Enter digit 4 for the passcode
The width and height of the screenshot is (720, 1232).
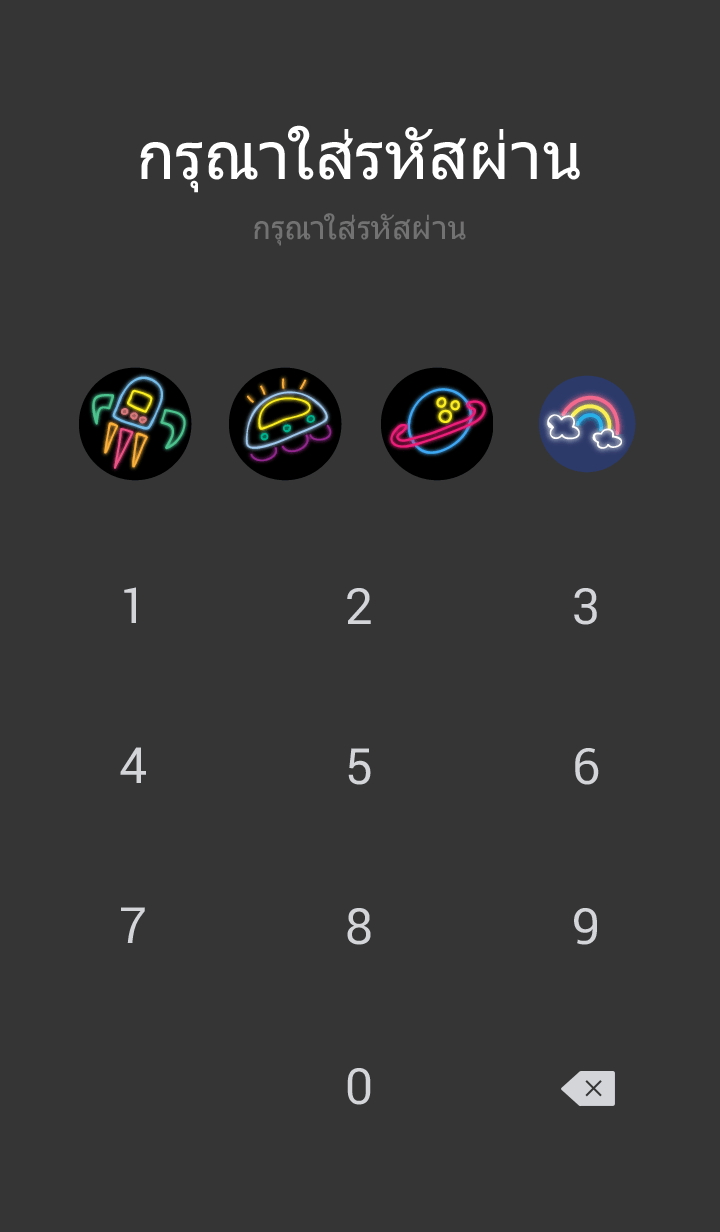pyautogui.click(x=132, y=767)
